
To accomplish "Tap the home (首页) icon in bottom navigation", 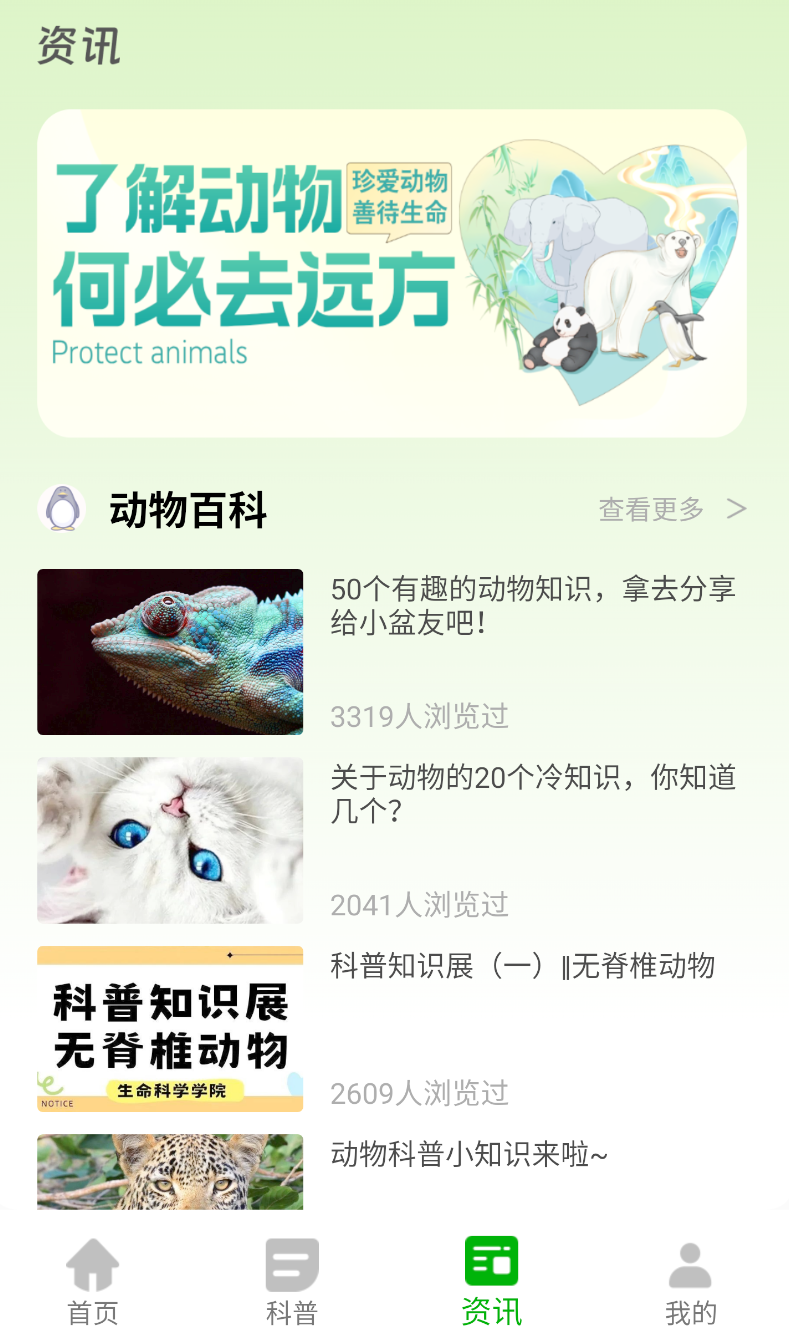I will click(91, 1262).
